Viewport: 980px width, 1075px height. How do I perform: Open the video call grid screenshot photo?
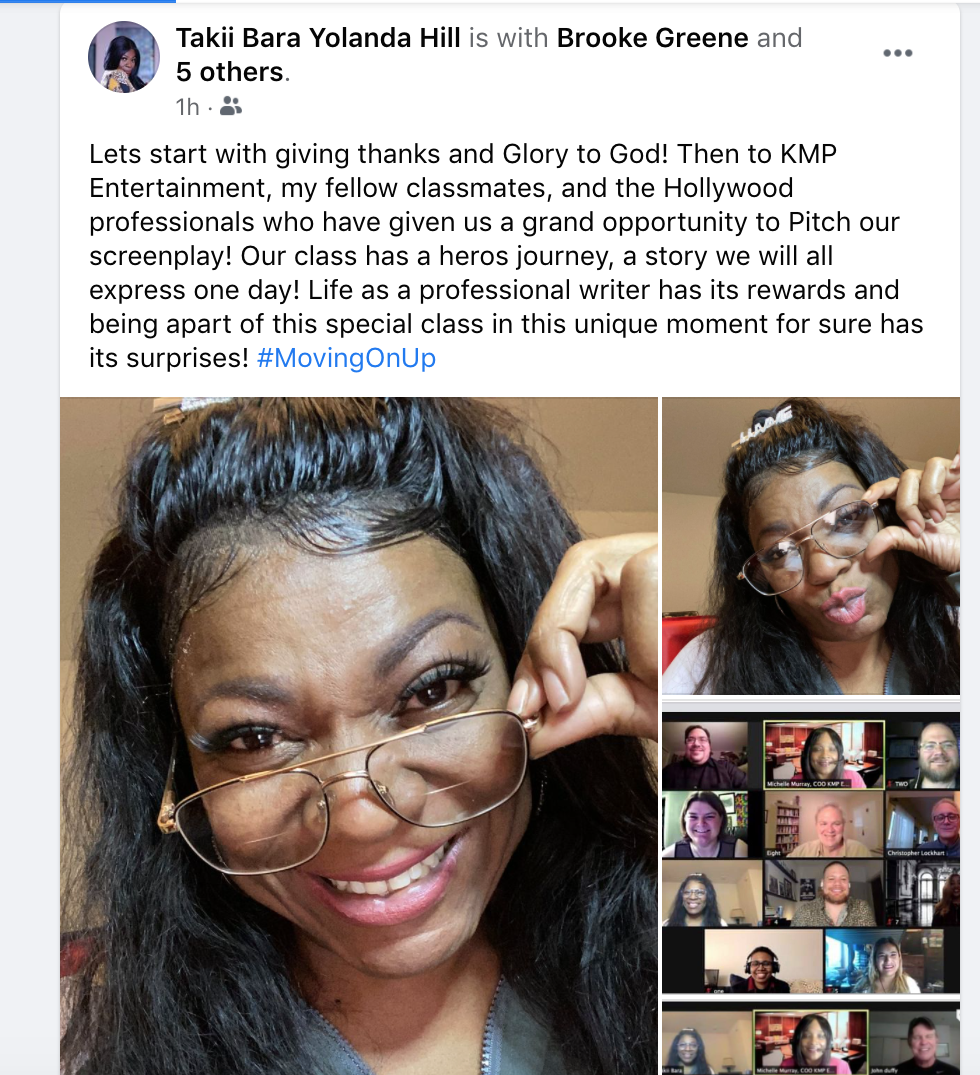810,848
